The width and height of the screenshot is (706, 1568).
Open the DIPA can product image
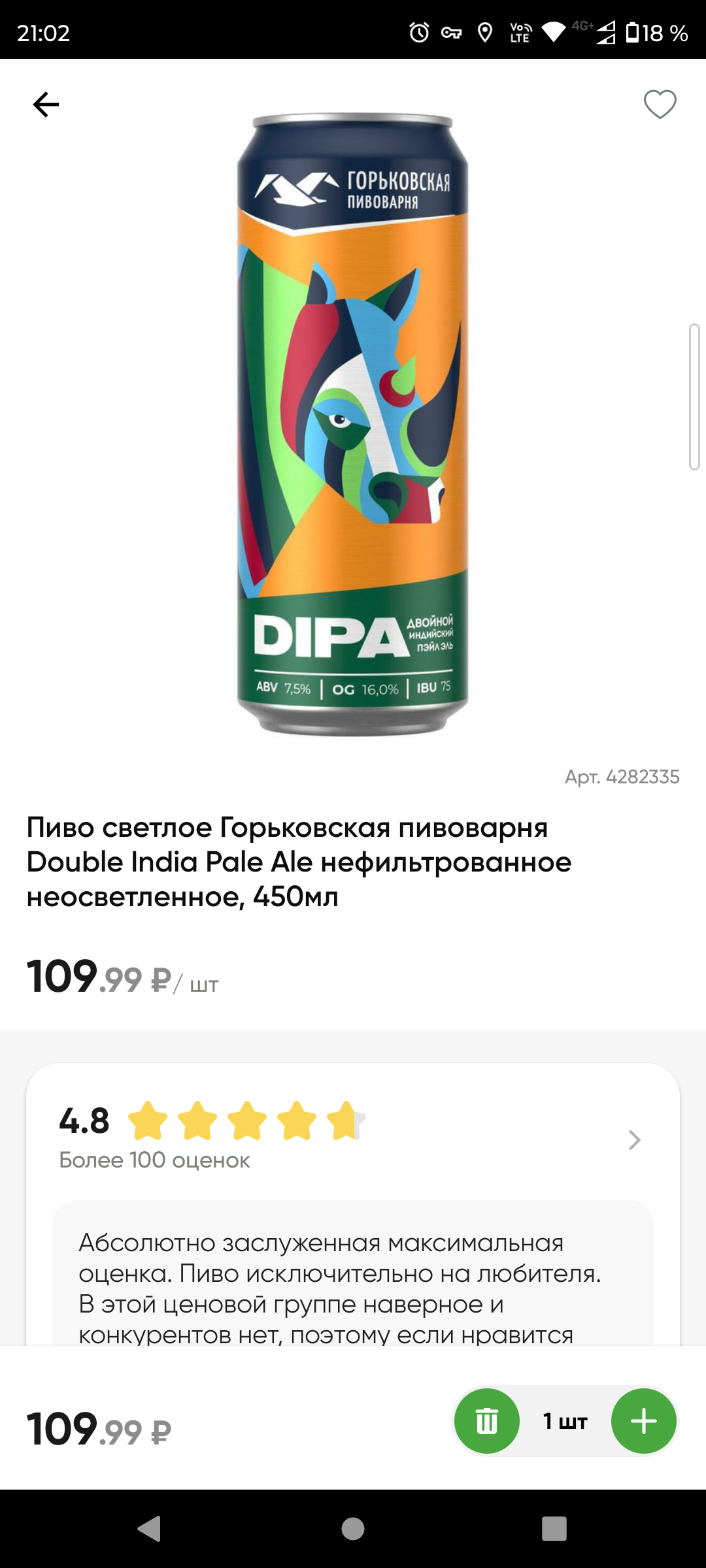point(353,425)
